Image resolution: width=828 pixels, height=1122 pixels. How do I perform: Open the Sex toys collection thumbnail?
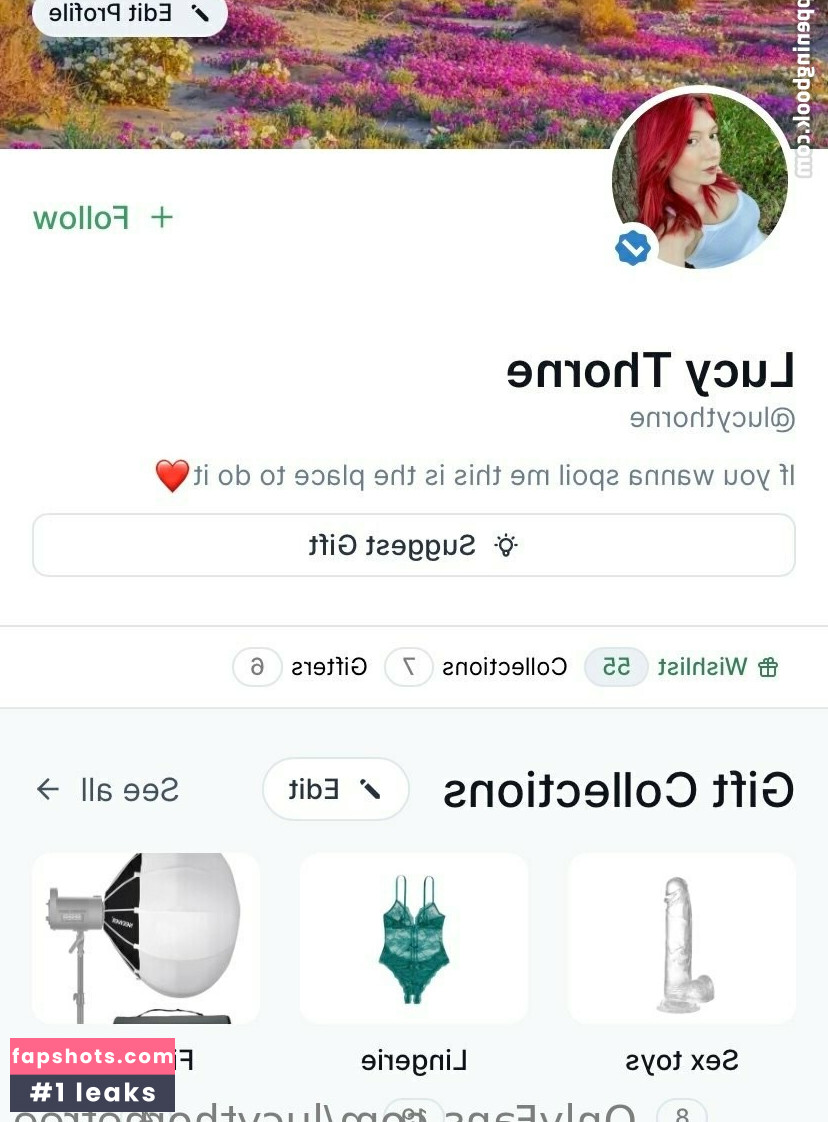click(682, 938)
